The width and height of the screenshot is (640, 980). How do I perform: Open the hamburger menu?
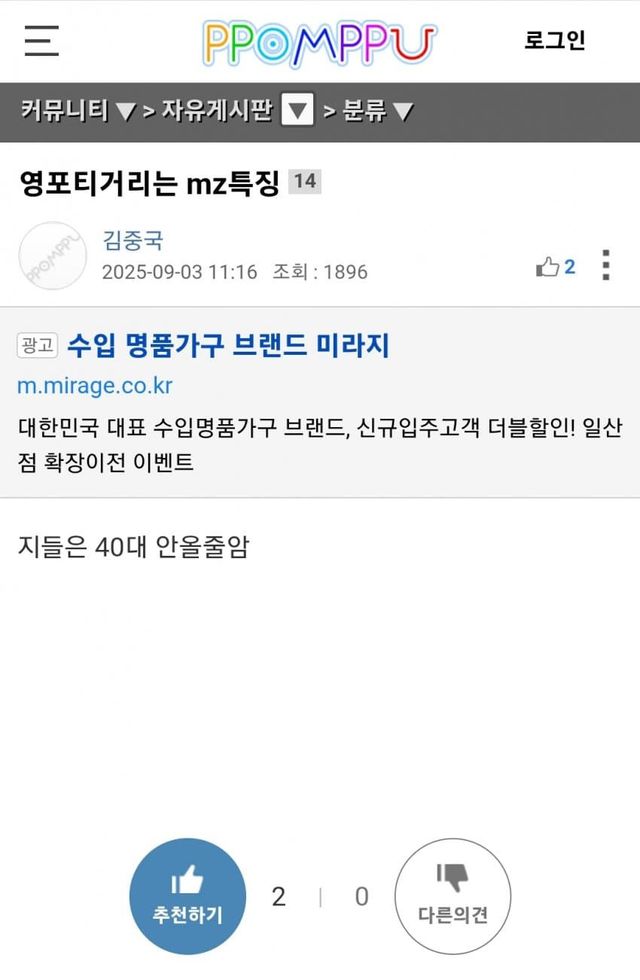[x=42, y=41]
